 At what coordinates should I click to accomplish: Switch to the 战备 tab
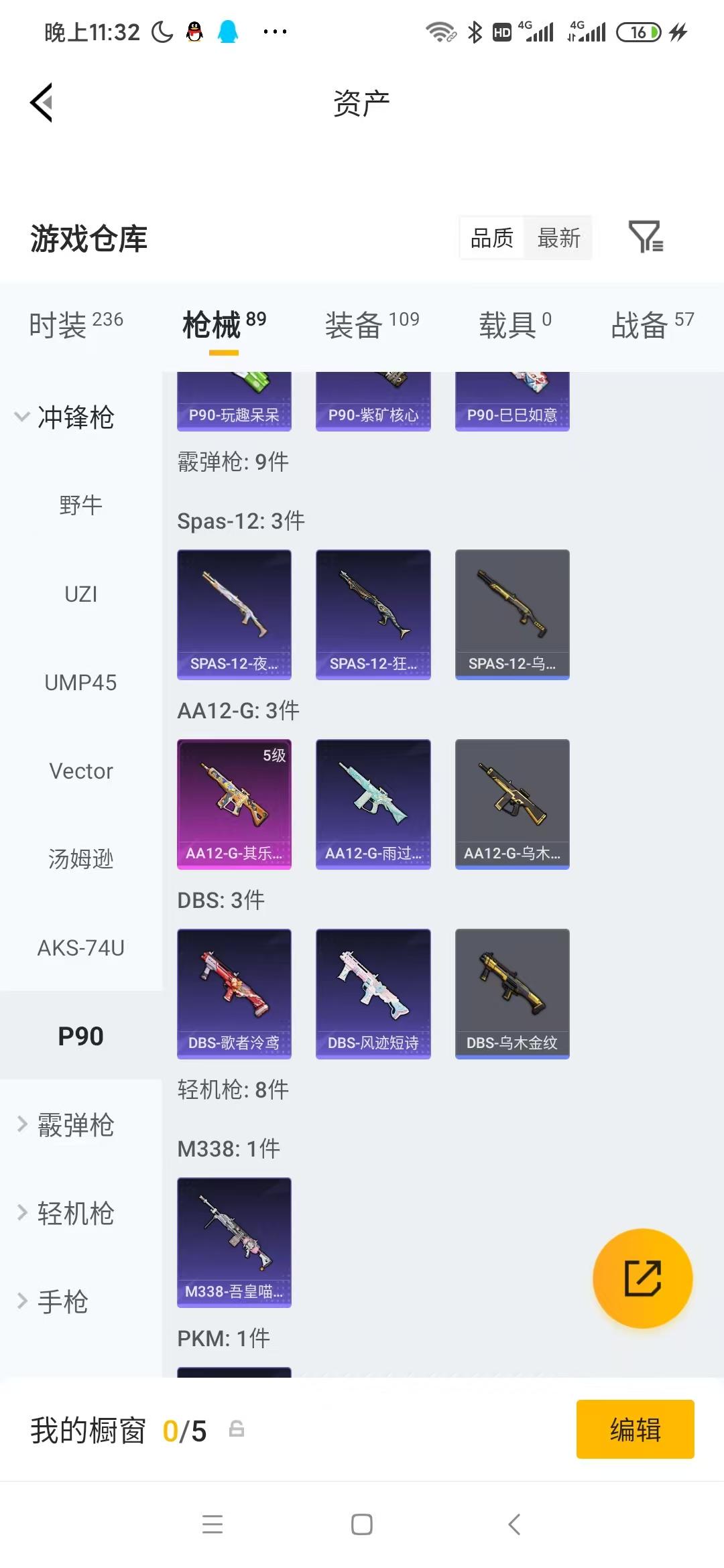pyautogui.click(x=652, y=324)
